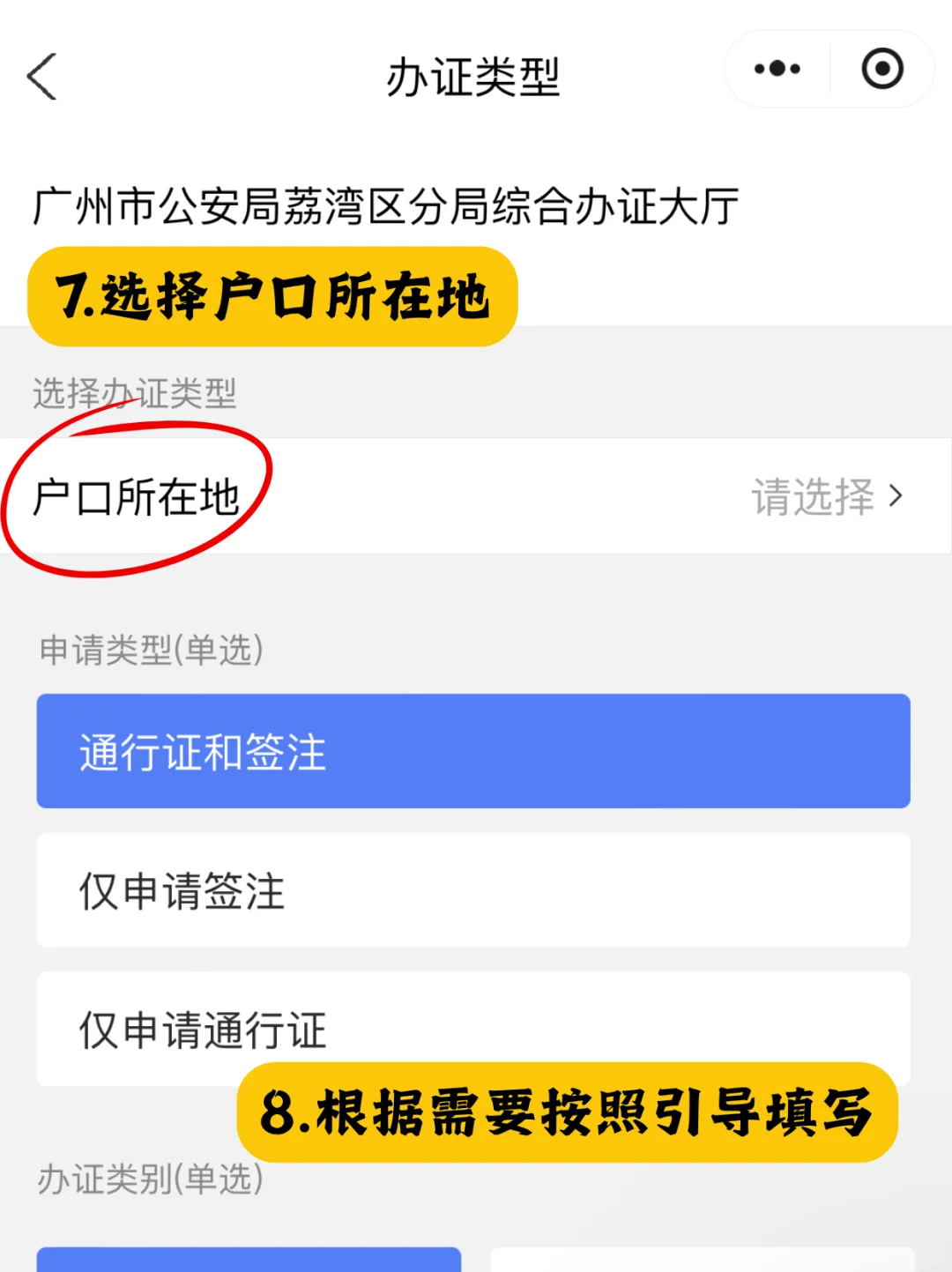Tap the blue option under 办证类别
Screen dimensions: 952x1272
point(247,1261)
